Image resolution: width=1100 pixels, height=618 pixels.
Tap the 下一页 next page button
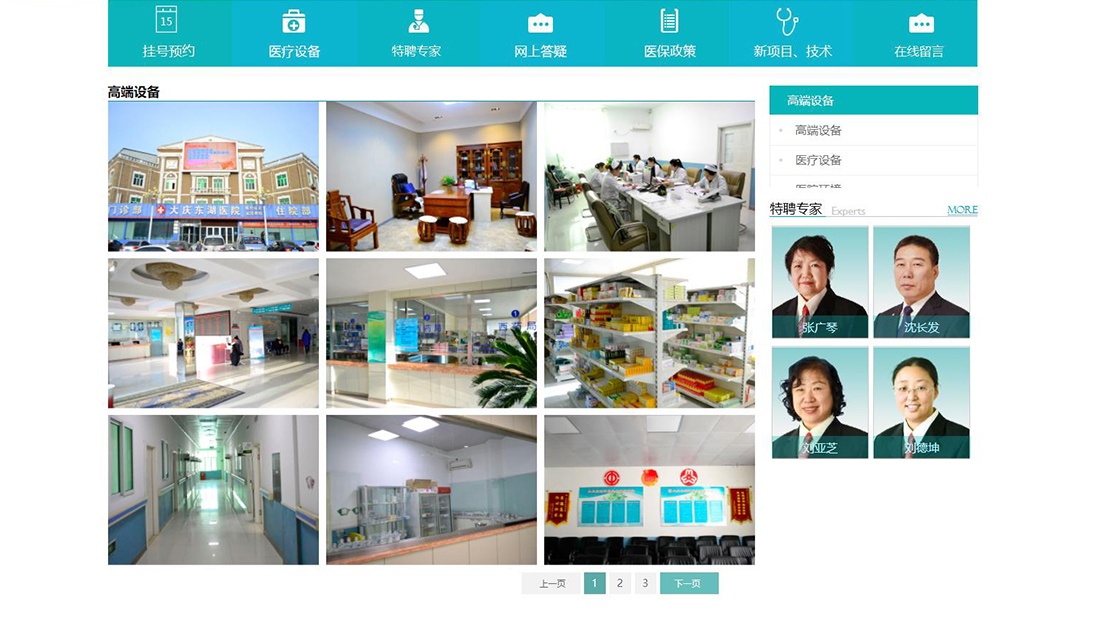tap(688, 583)
